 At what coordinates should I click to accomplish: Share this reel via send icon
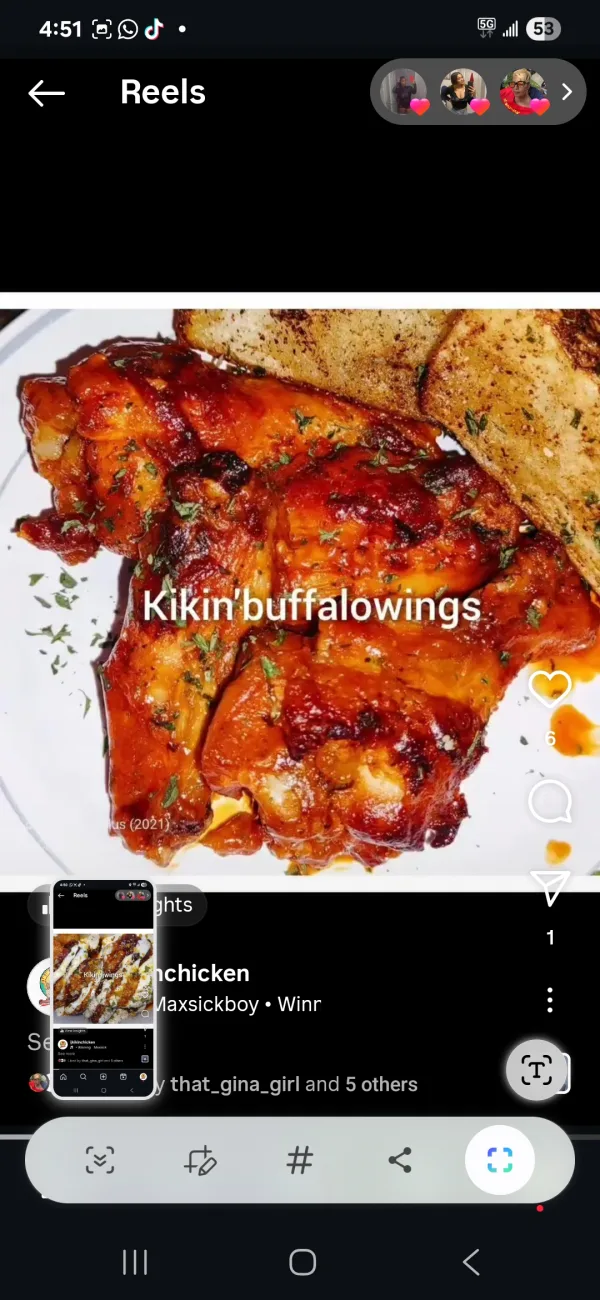[x=549, y=887]
